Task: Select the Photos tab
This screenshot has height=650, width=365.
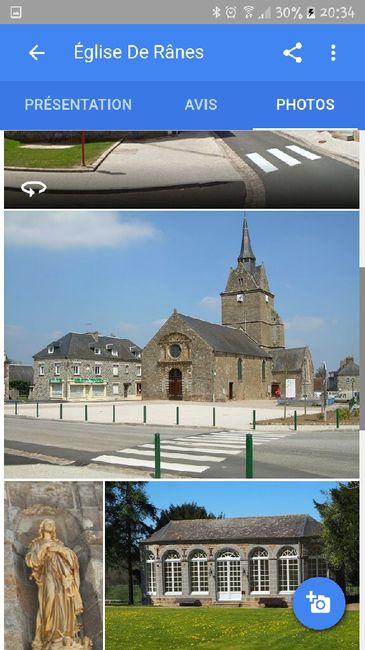Action: [x=305, y=104]
